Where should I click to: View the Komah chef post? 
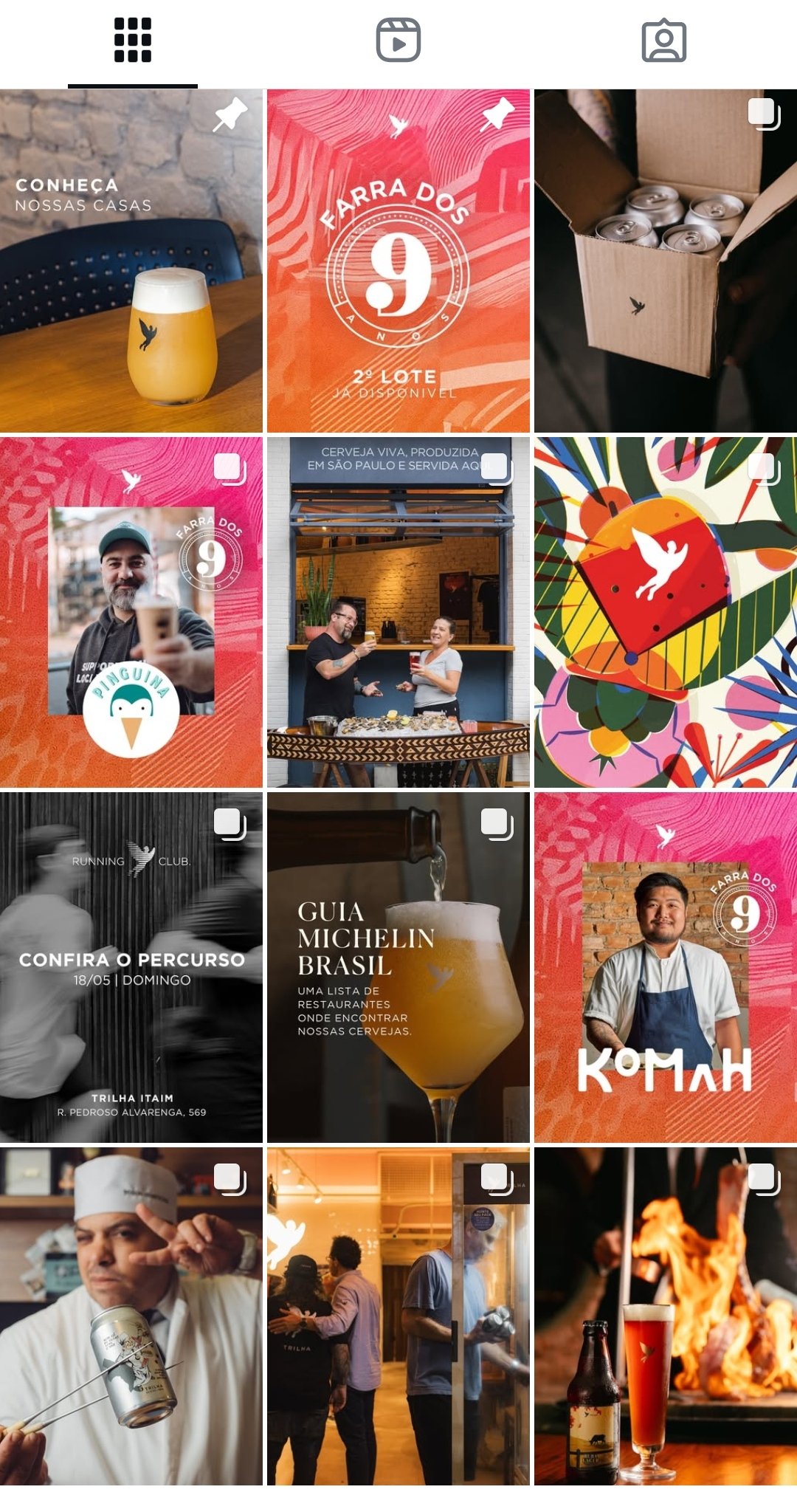666,967
